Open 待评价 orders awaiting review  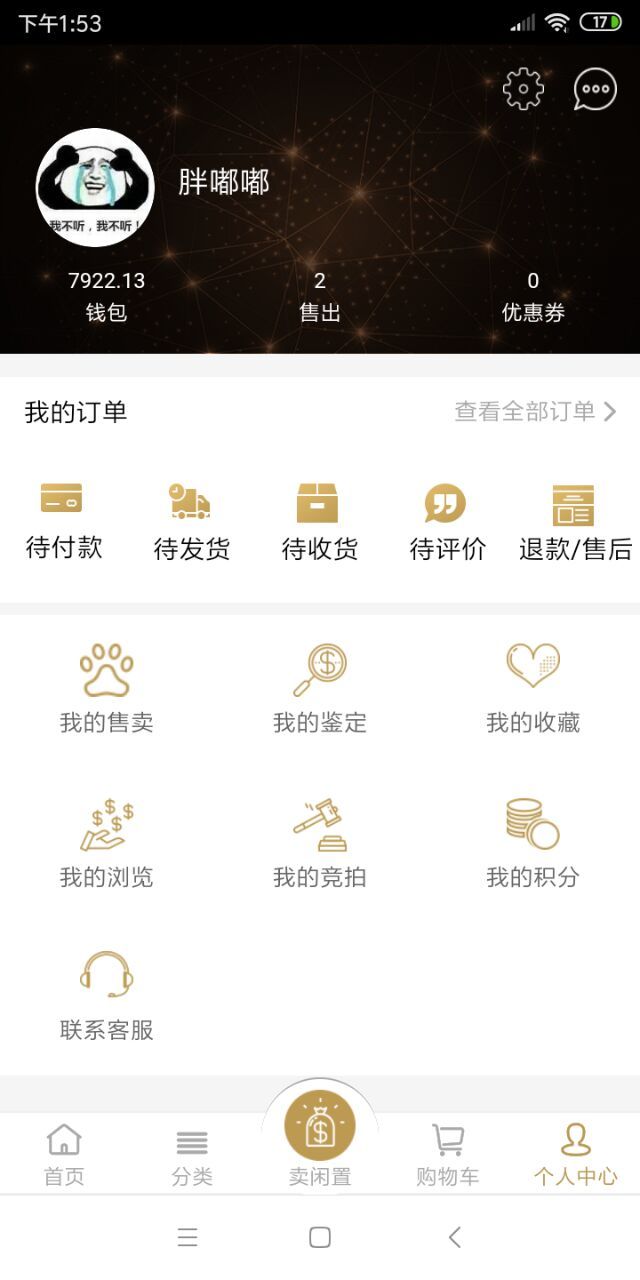447,520
